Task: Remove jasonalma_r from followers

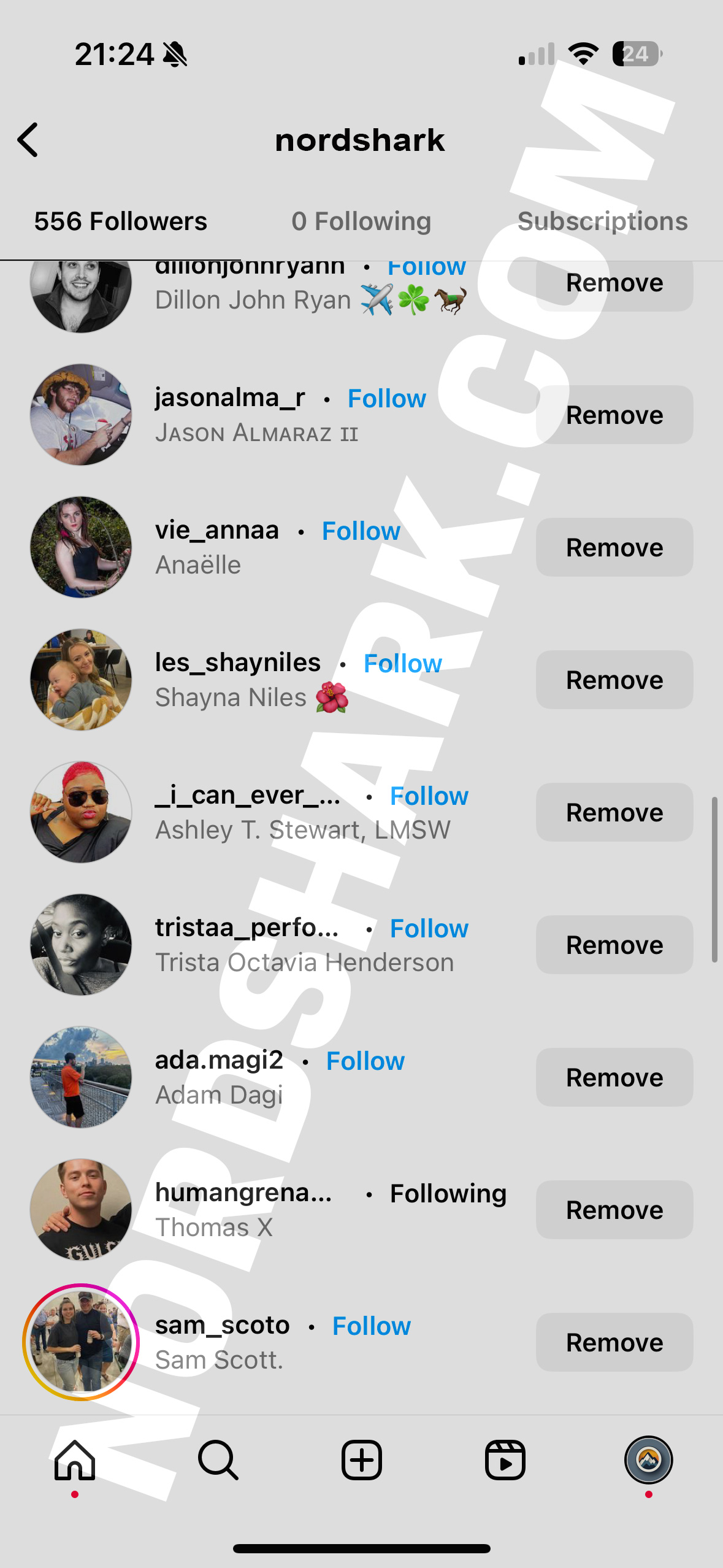Action: [614, 415]
